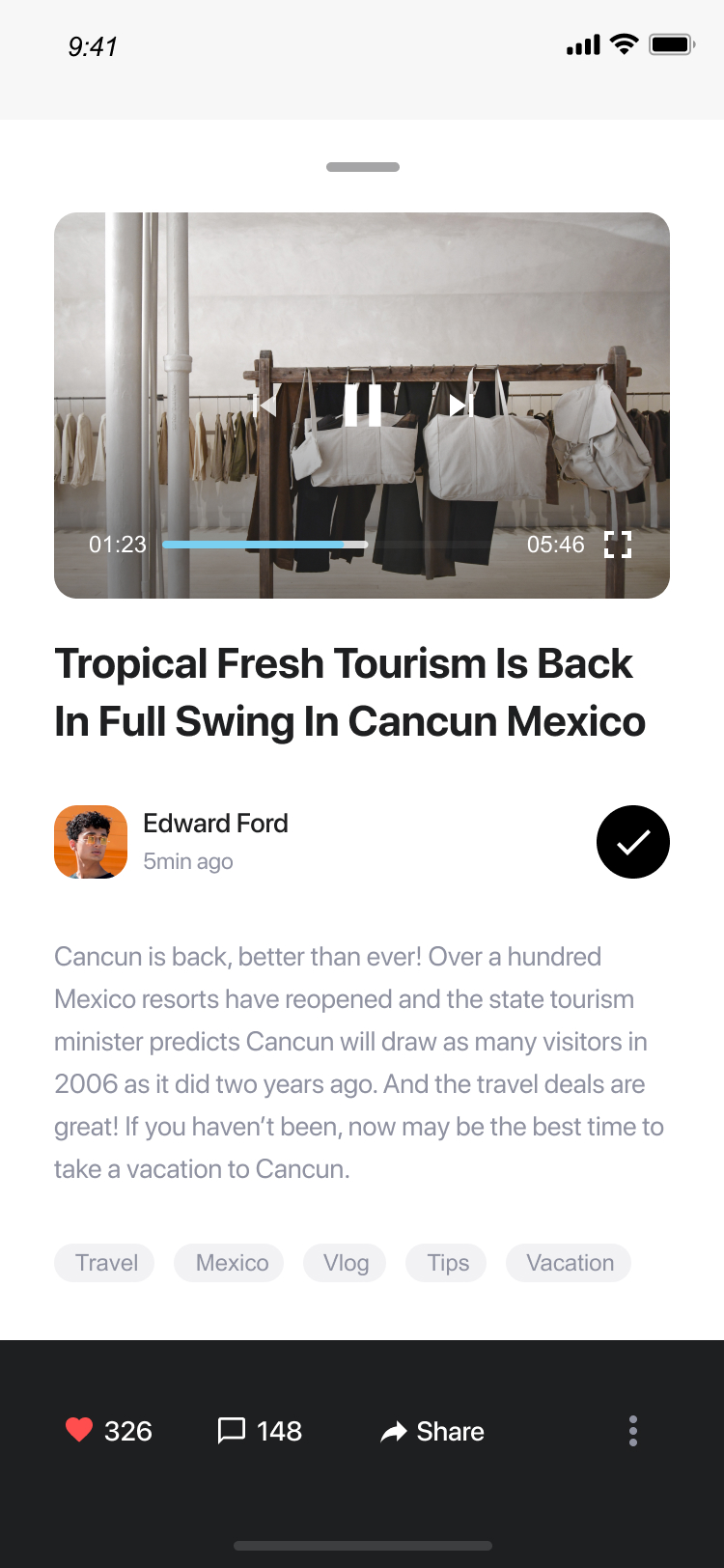Select the Vlog tag chip
Screen dimensions: 724x1568
click(x=345, y=1263)
